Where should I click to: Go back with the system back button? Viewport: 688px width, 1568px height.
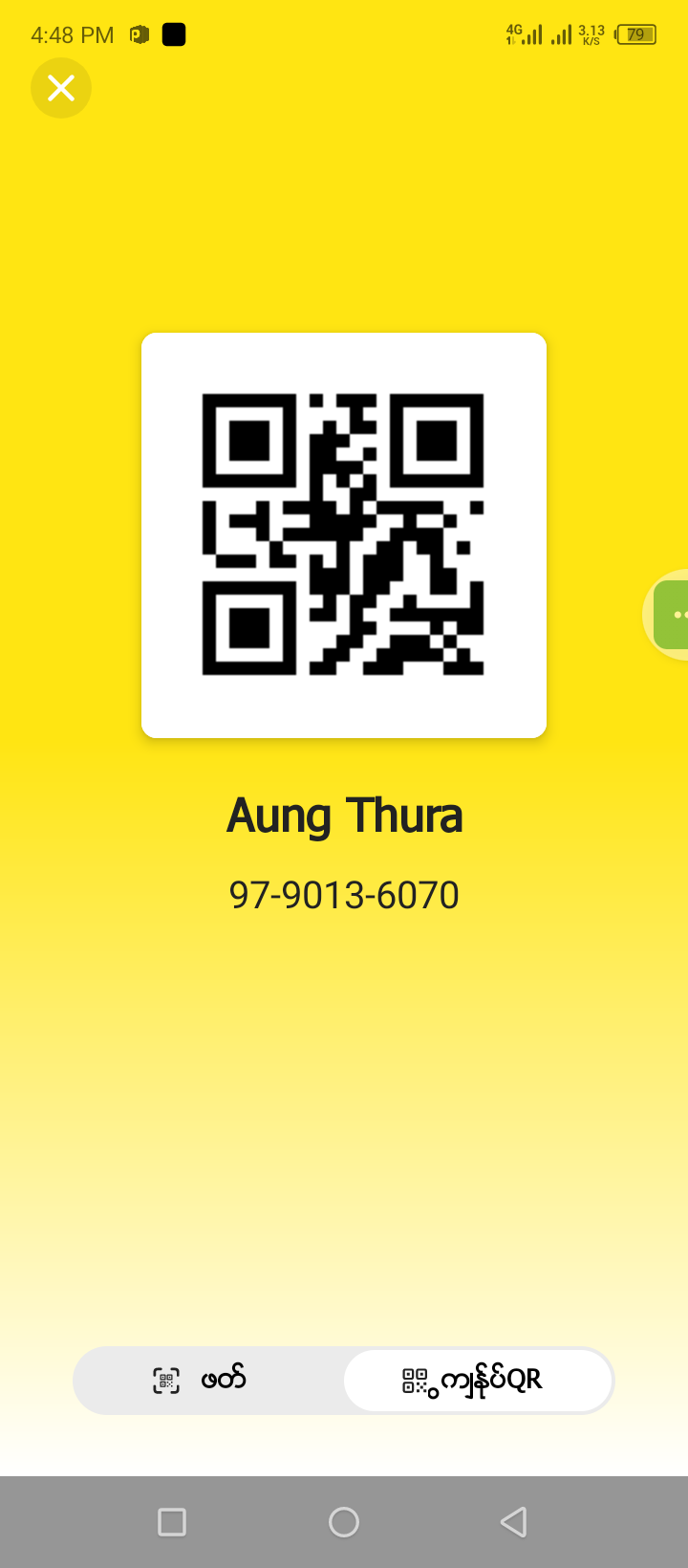point(514,1521)
